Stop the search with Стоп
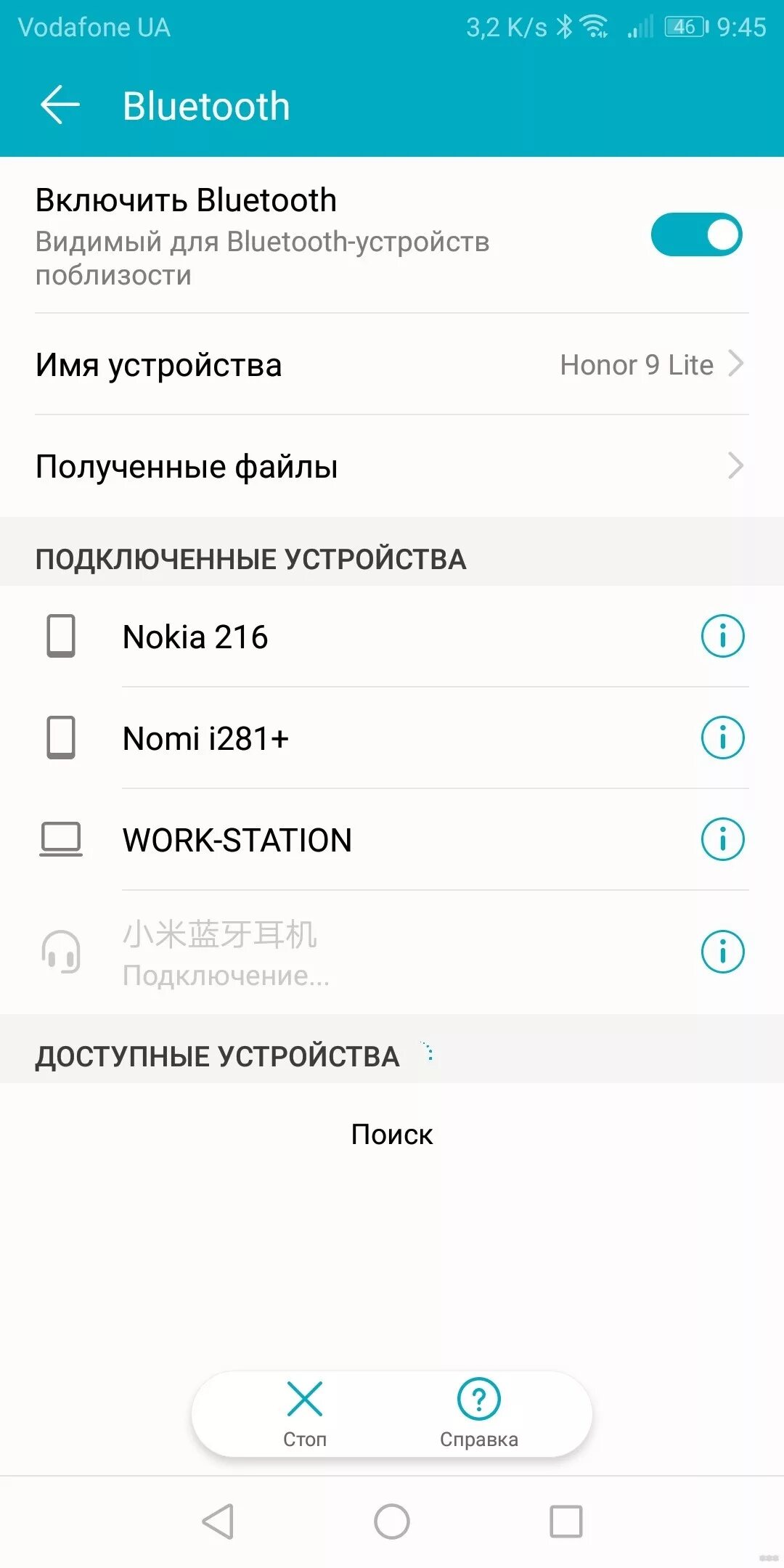The width and height of the screenshot is (784, 1568). pos(305,1413)
